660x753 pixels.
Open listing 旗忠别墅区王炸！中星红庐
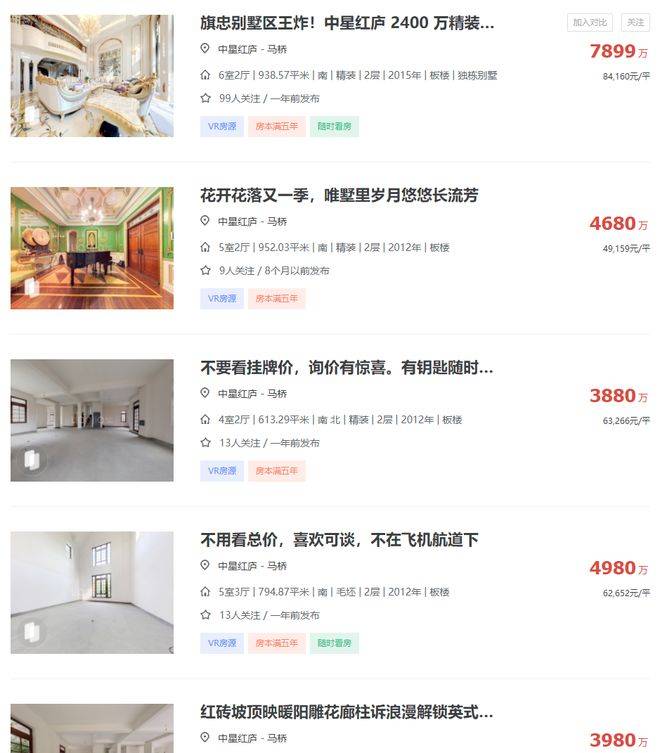click(x=347, y=23)
